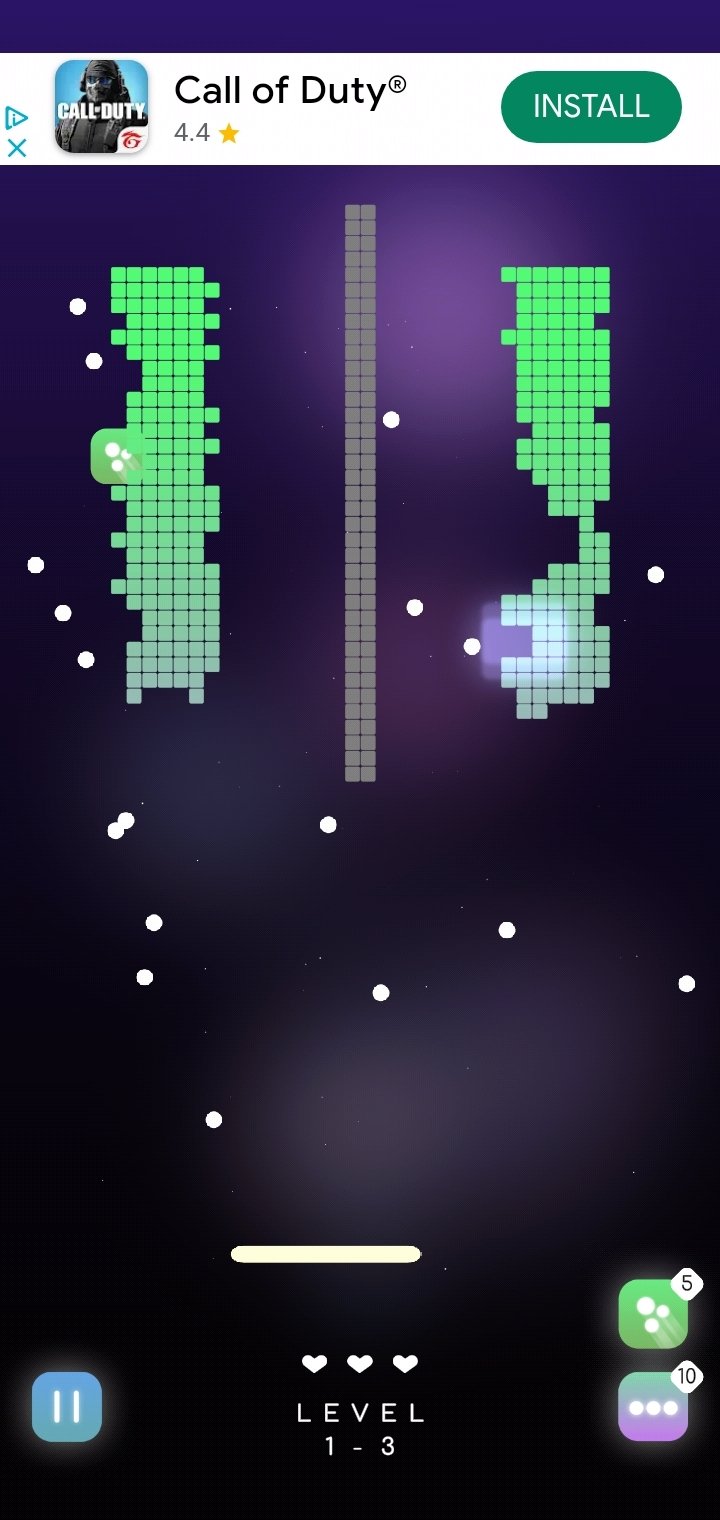The image size is (720, 1520).
Task: Use the purple three-ball power-up
Action: tap(653, 1406)
